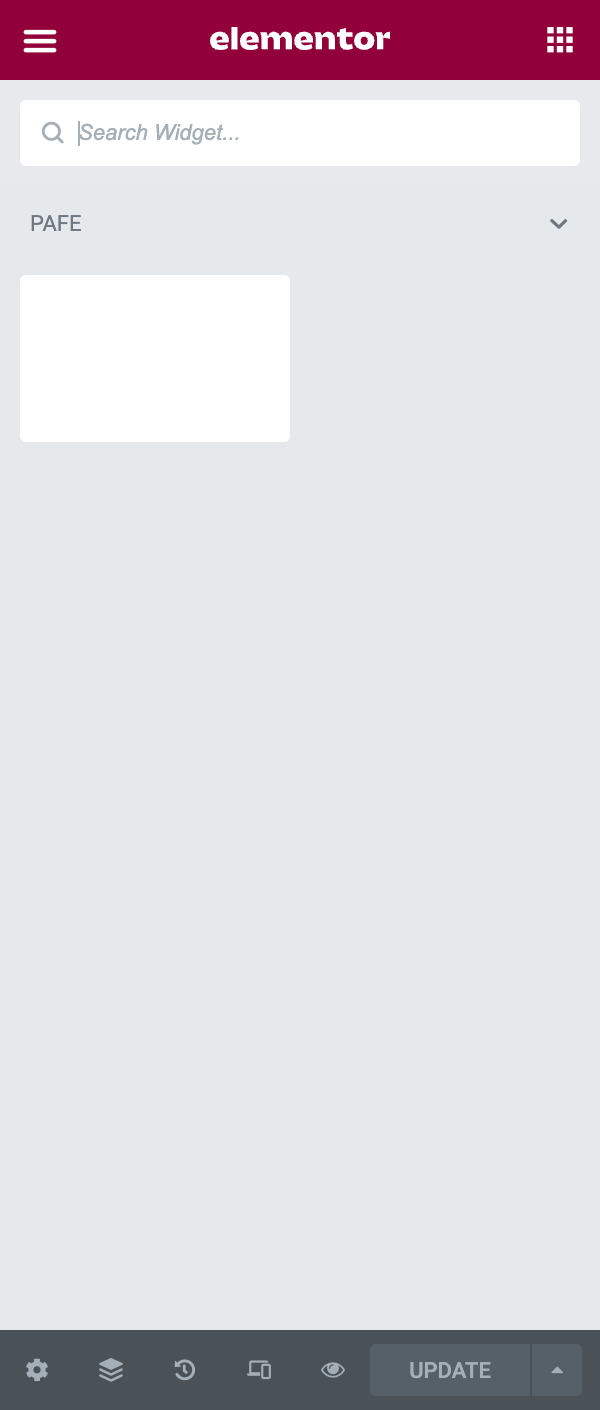Open the Navigator layers panel
600x1410 pixels.
(111, 1370)
